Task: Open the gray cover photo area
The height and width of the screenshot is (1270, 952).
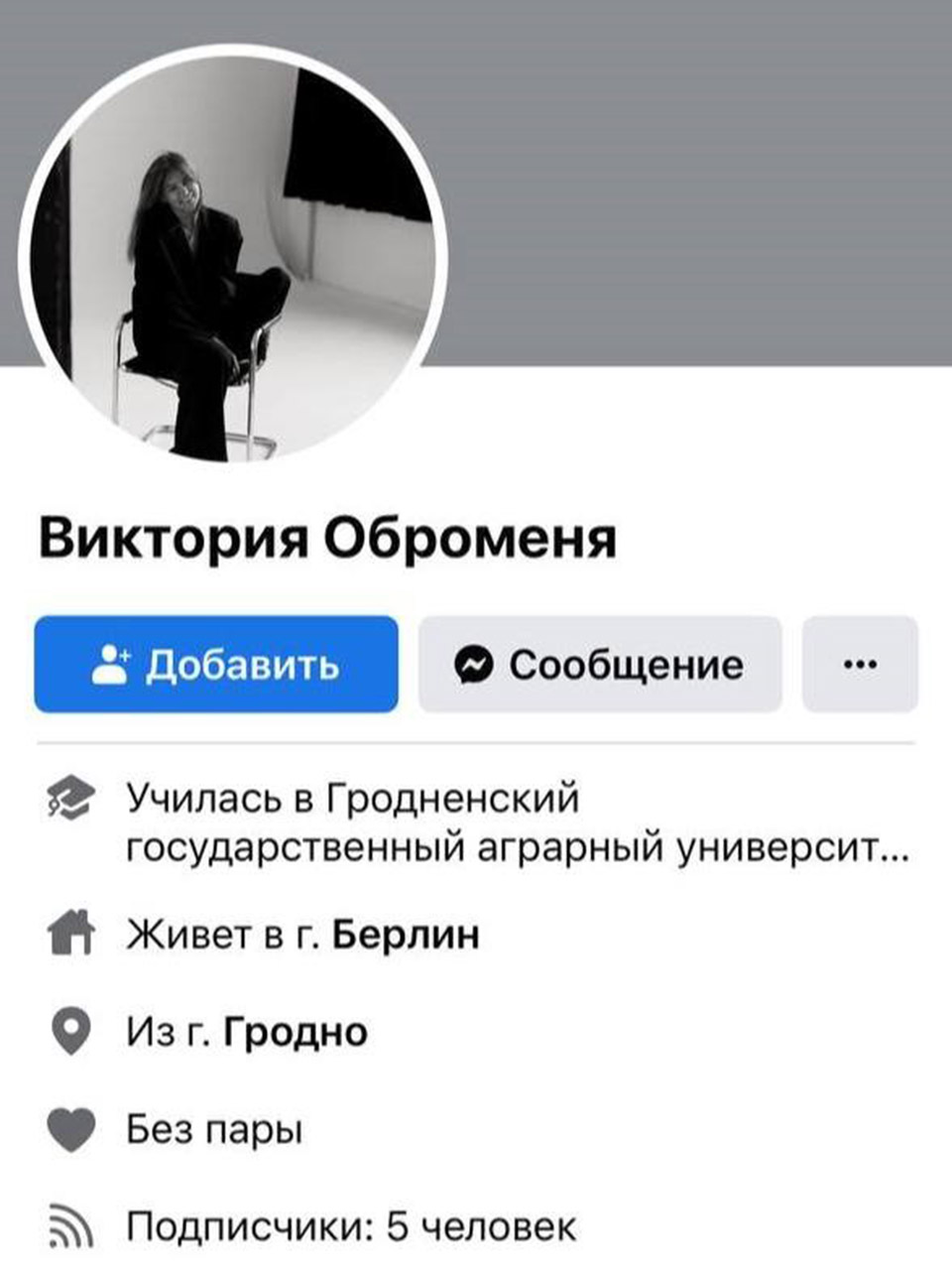Action: tap(694, 179)
